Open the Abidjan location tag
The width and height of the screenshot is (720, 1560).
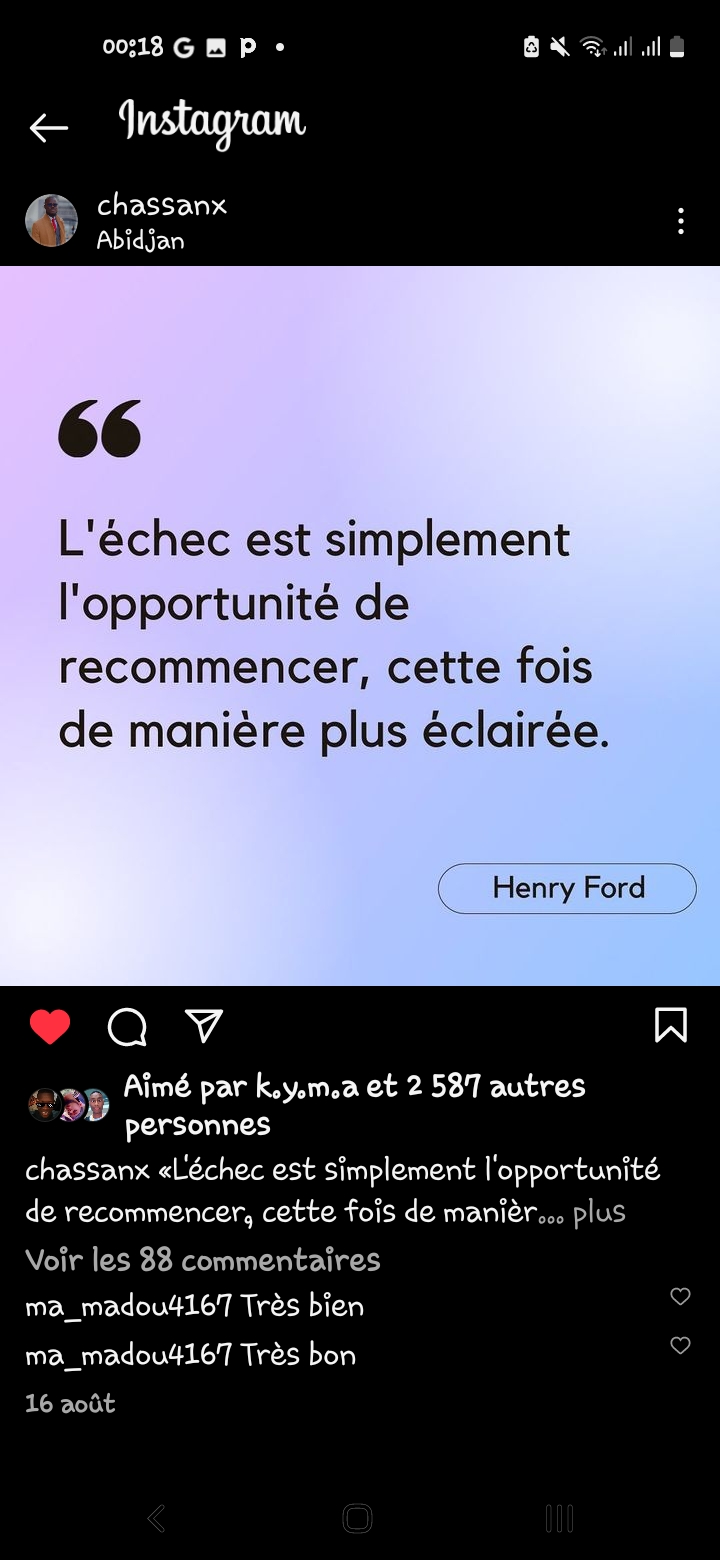140,241
